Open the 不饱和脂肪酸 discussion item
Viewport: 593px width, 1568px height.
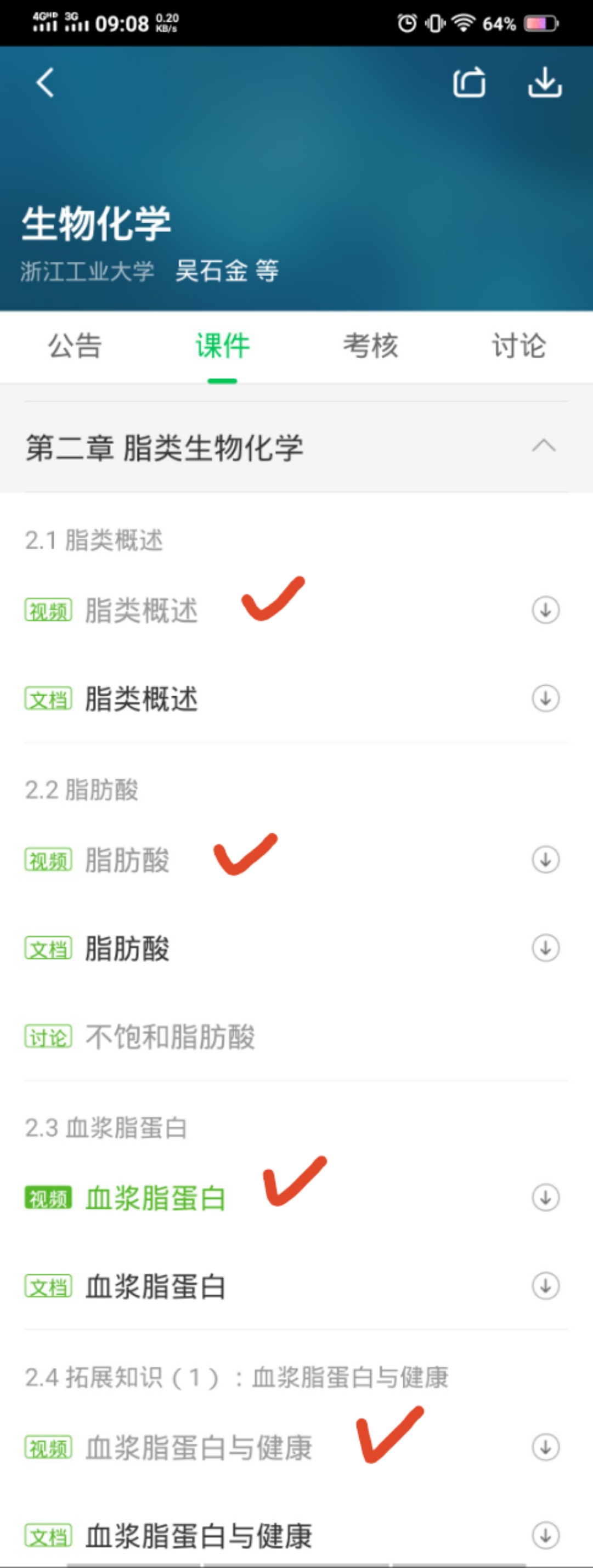coord(171,1037)
